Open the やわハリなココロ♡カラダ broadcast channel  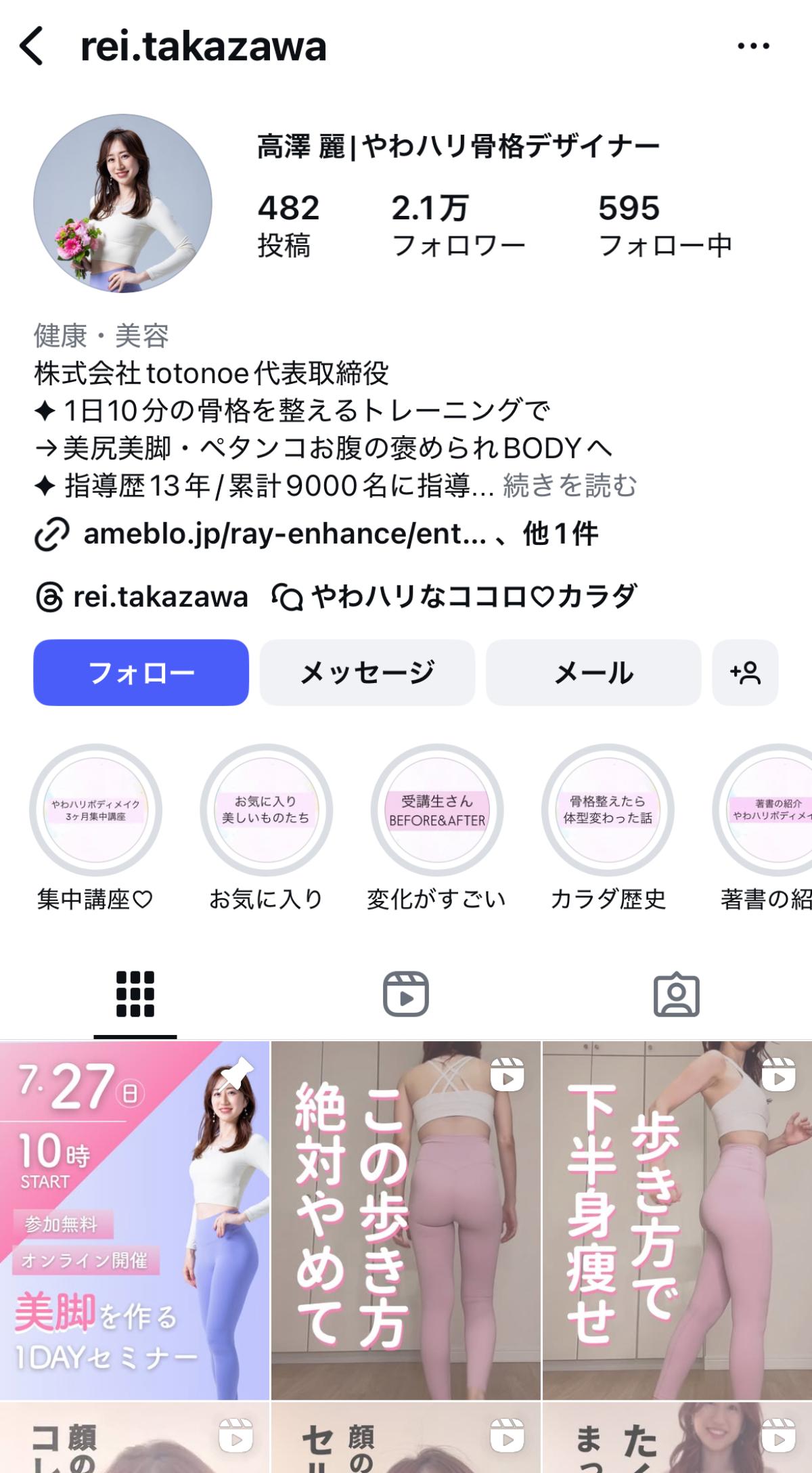[454, 596]
